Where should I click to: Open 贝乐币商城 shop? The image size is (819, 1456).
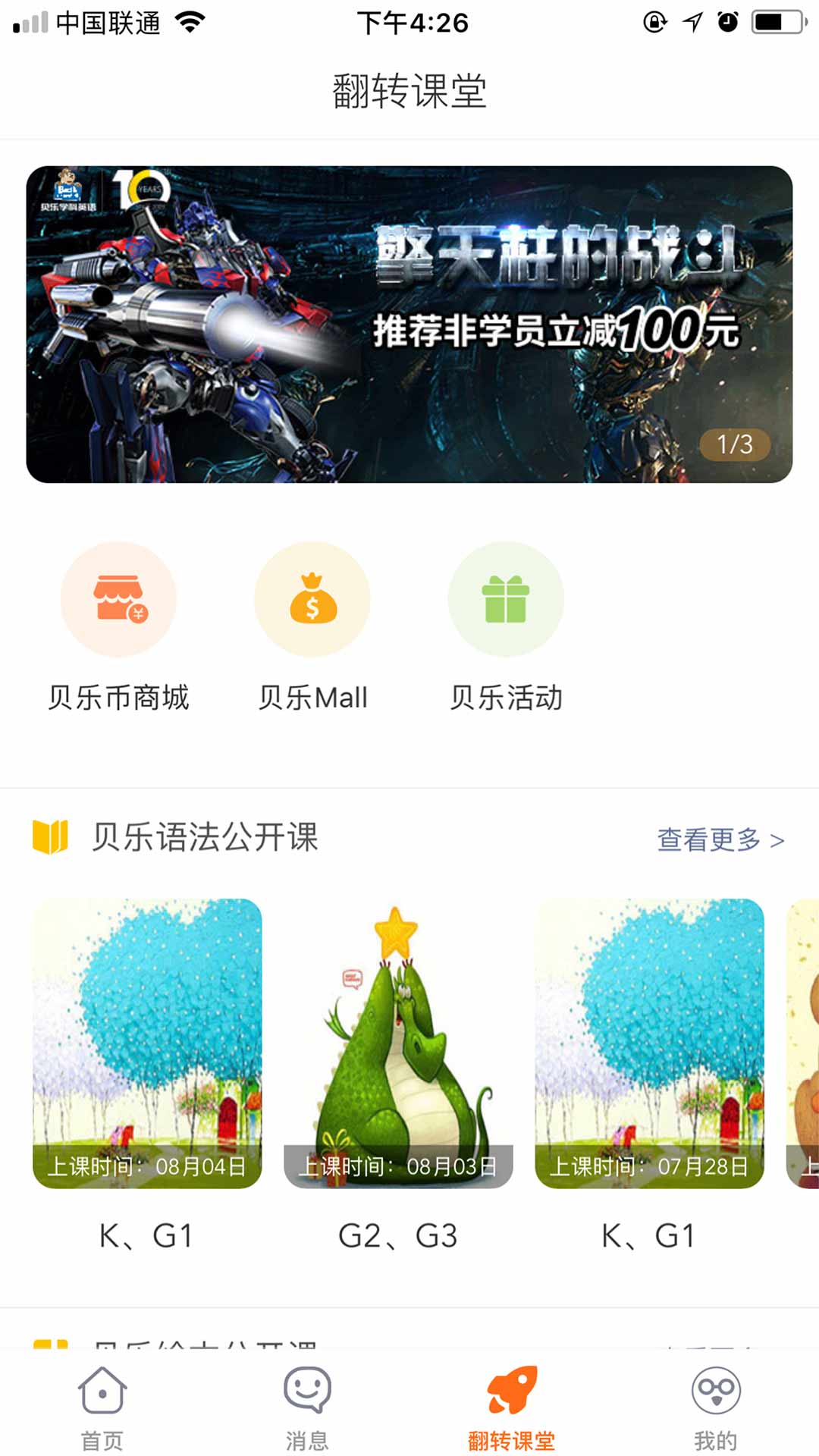click(118, 600)
